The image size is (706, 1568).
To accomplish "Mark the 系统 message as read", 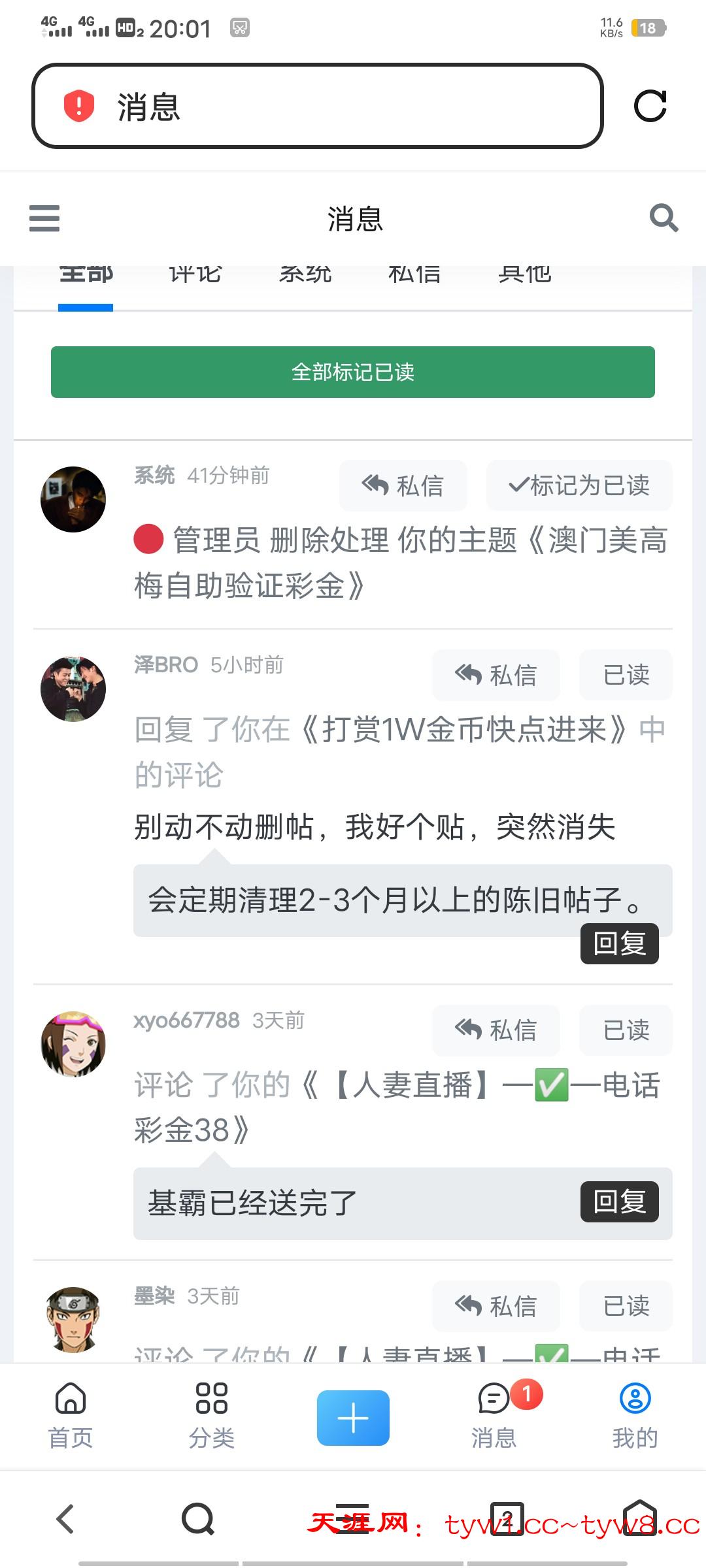I will (579, 485).
